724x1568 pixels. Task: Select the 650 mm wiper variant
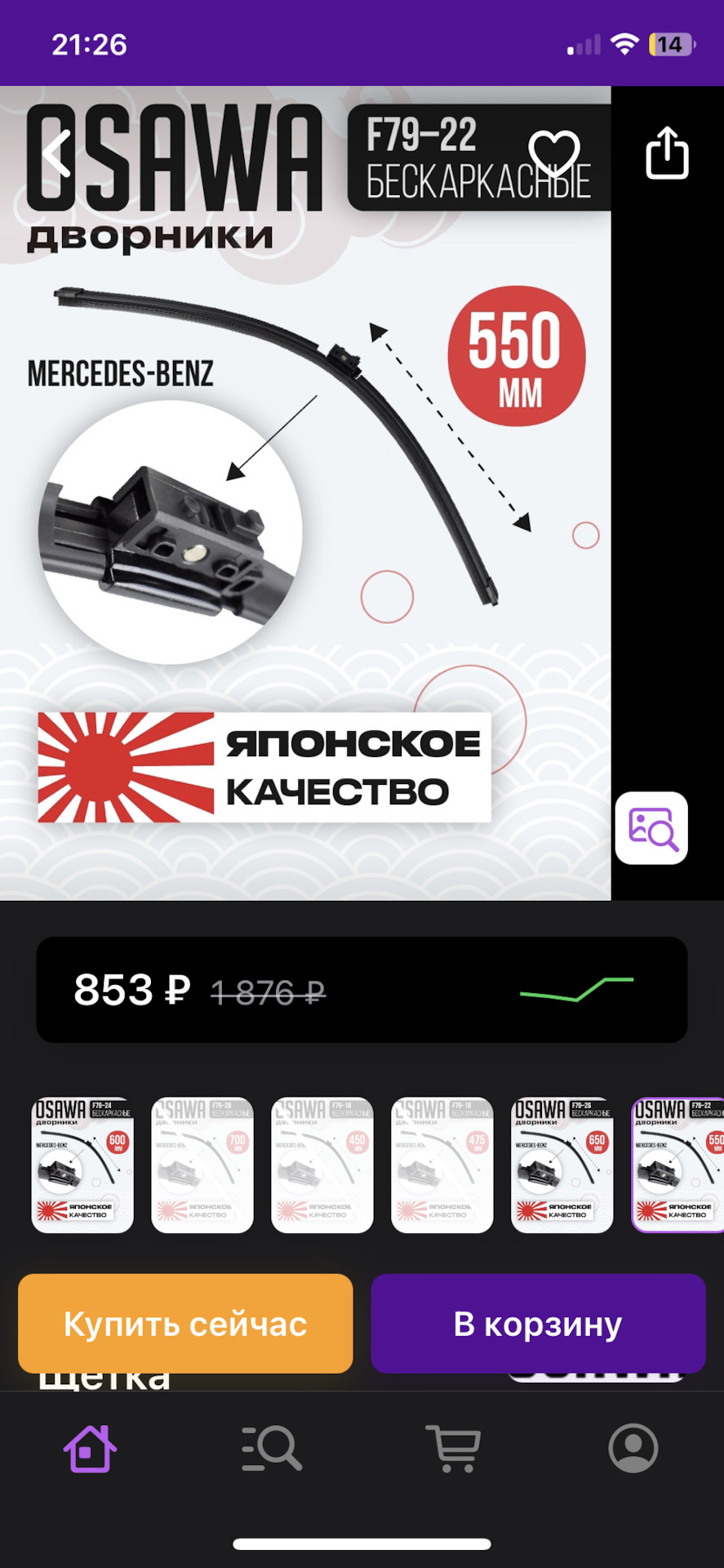click(562, 1165)
